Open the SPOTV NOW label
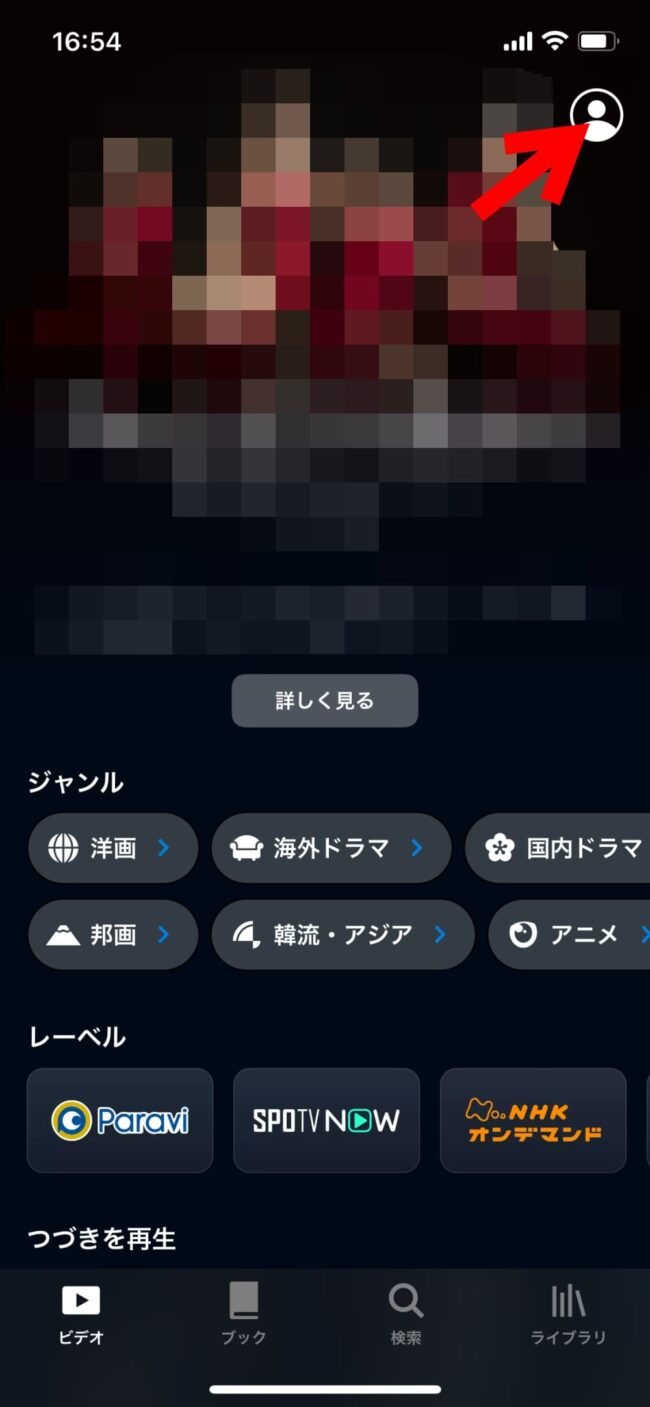The image size is (650, 1407). point(326,1120)
